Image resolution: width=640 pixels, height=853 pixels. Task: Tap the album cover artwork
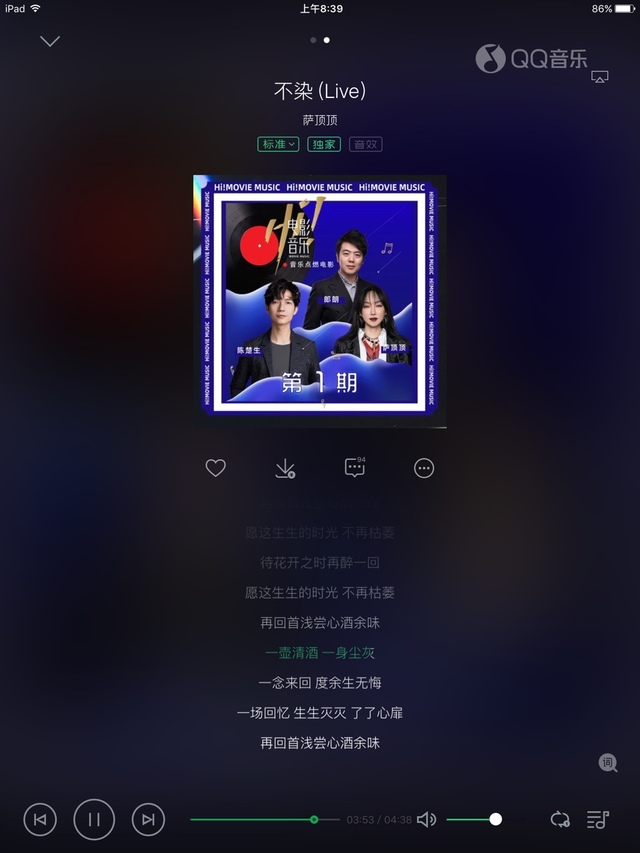320,301
